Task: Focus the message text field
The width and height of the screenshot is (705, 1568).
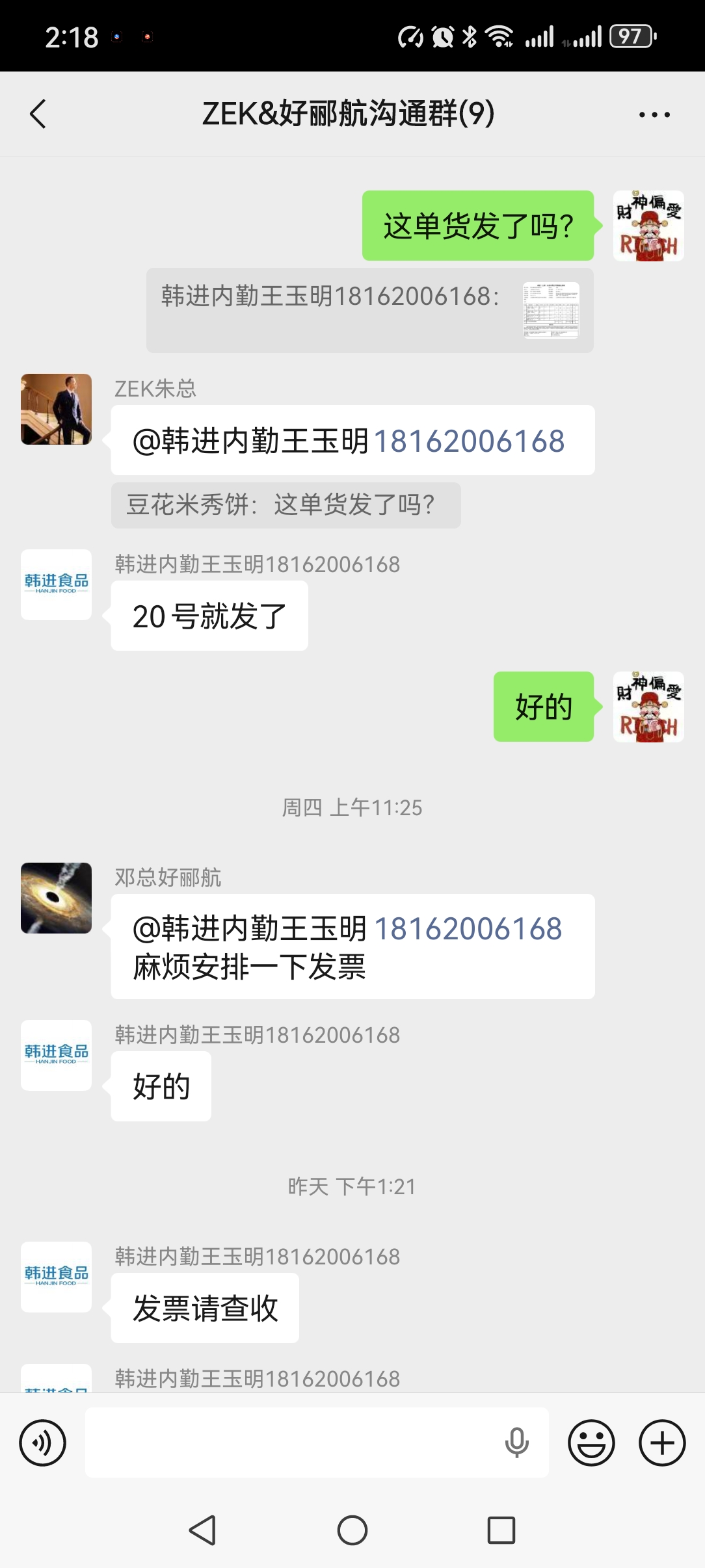Action: point(293,1443)
